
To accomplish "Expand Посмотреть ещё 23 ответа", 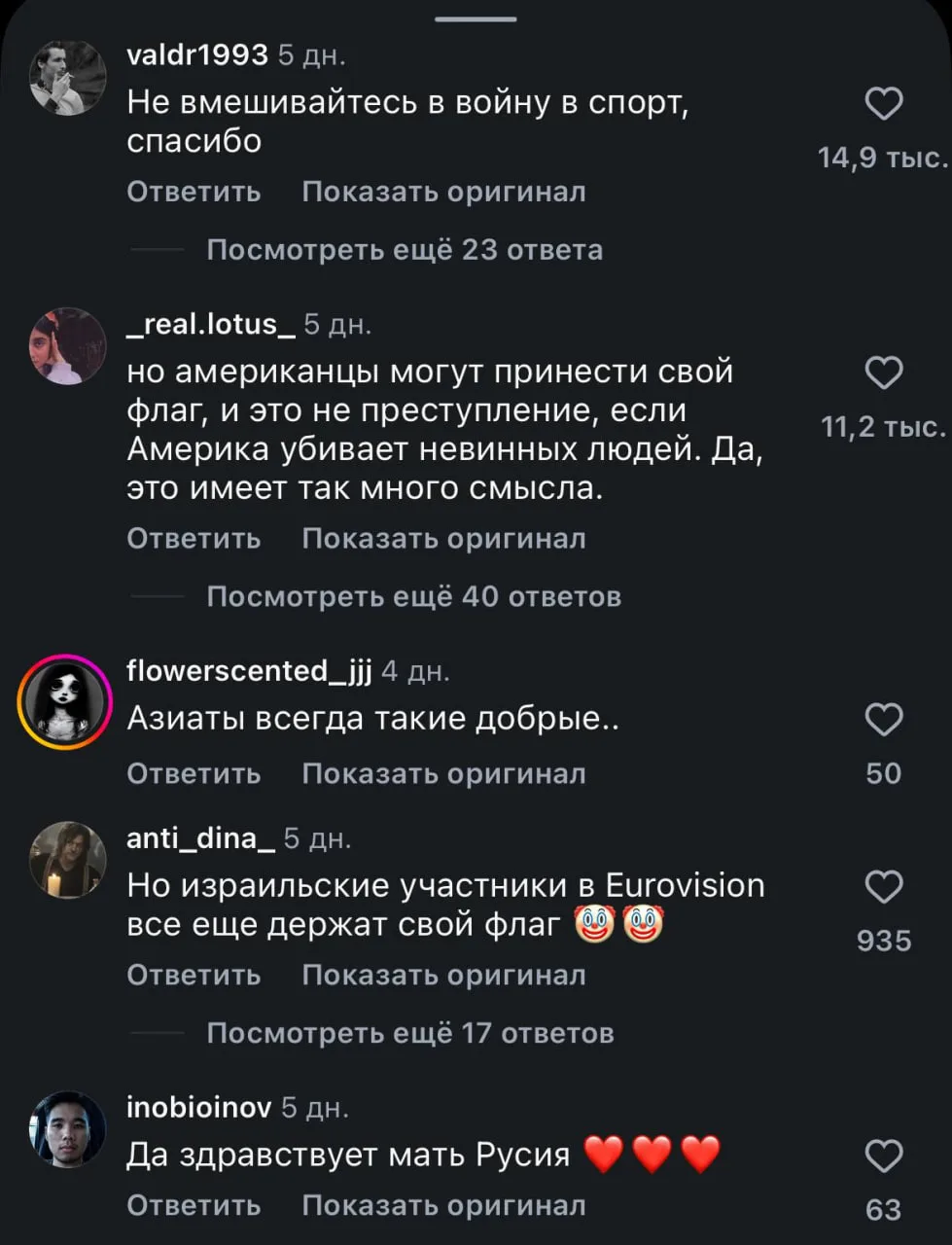I will 405,250.
